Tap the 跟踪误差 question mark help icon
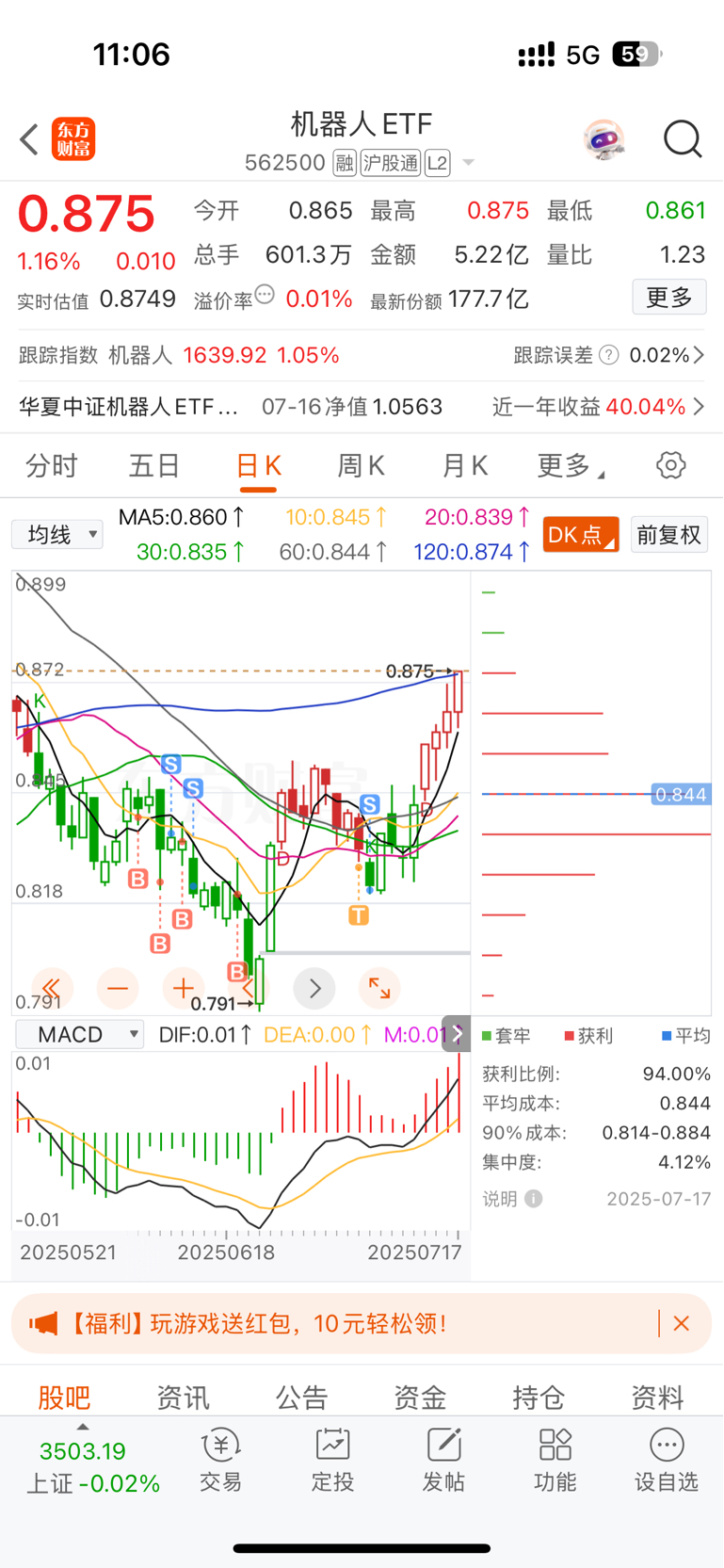Viewport: 724px width, 1568px height. tap(608, 356)
